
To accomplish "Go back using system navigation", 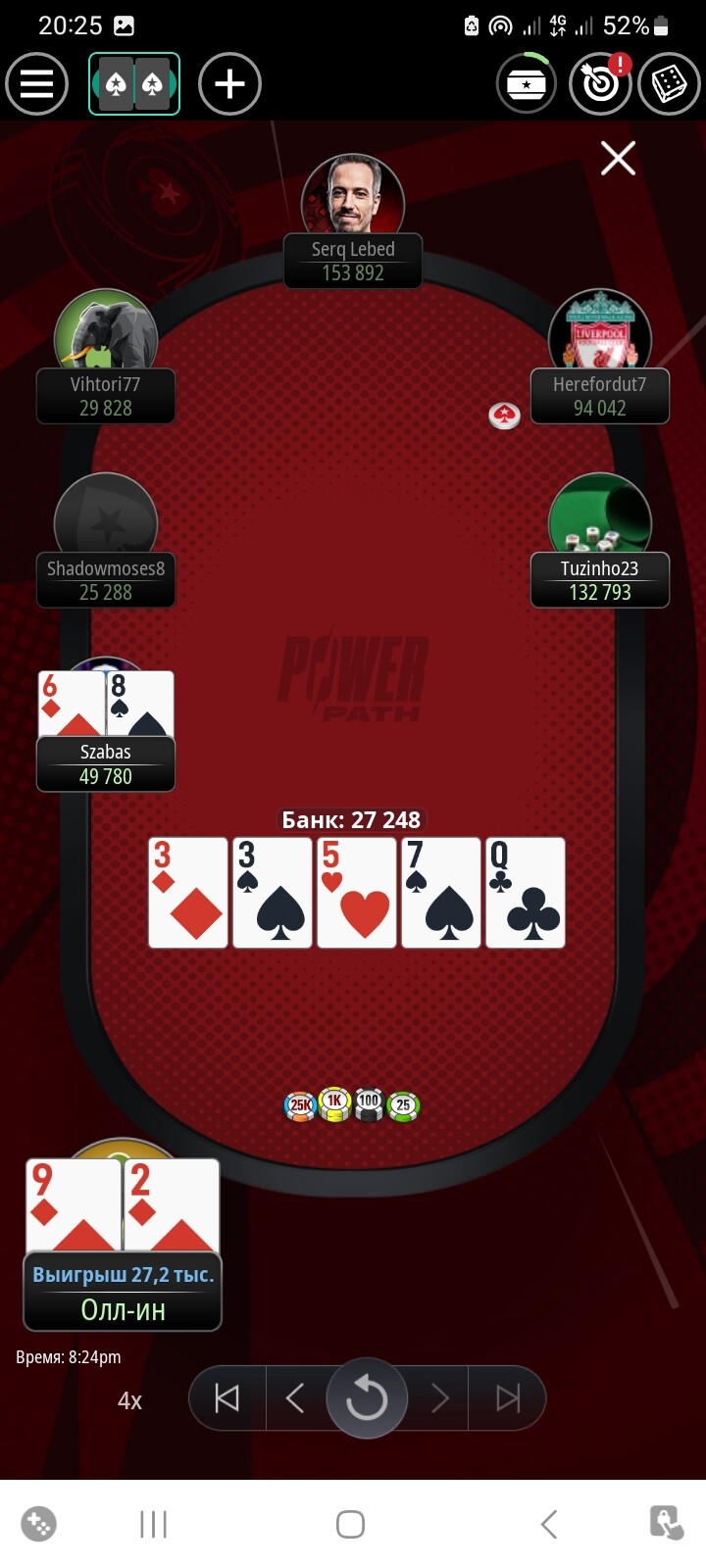I will [x=549, y=1524].
